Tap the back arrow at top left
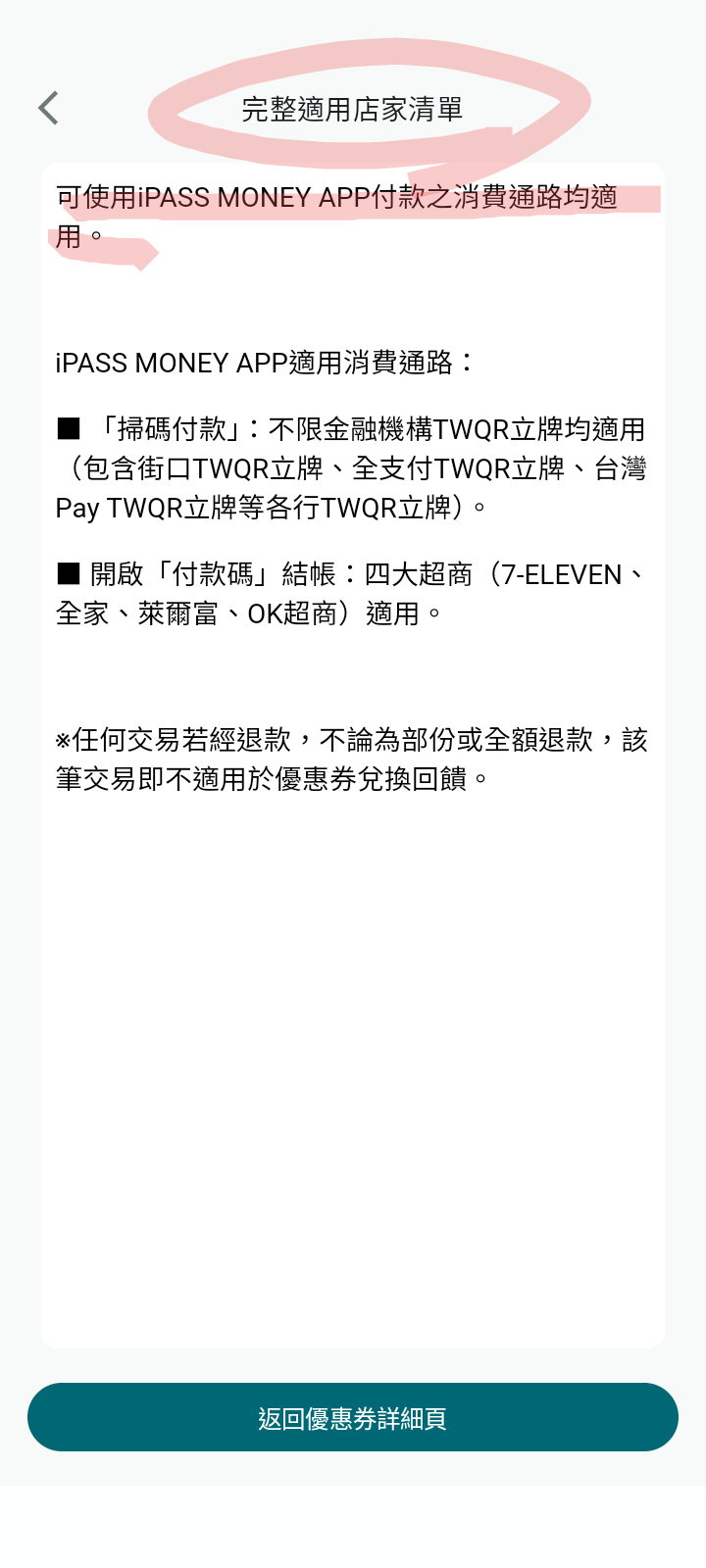 coord(49,108)
